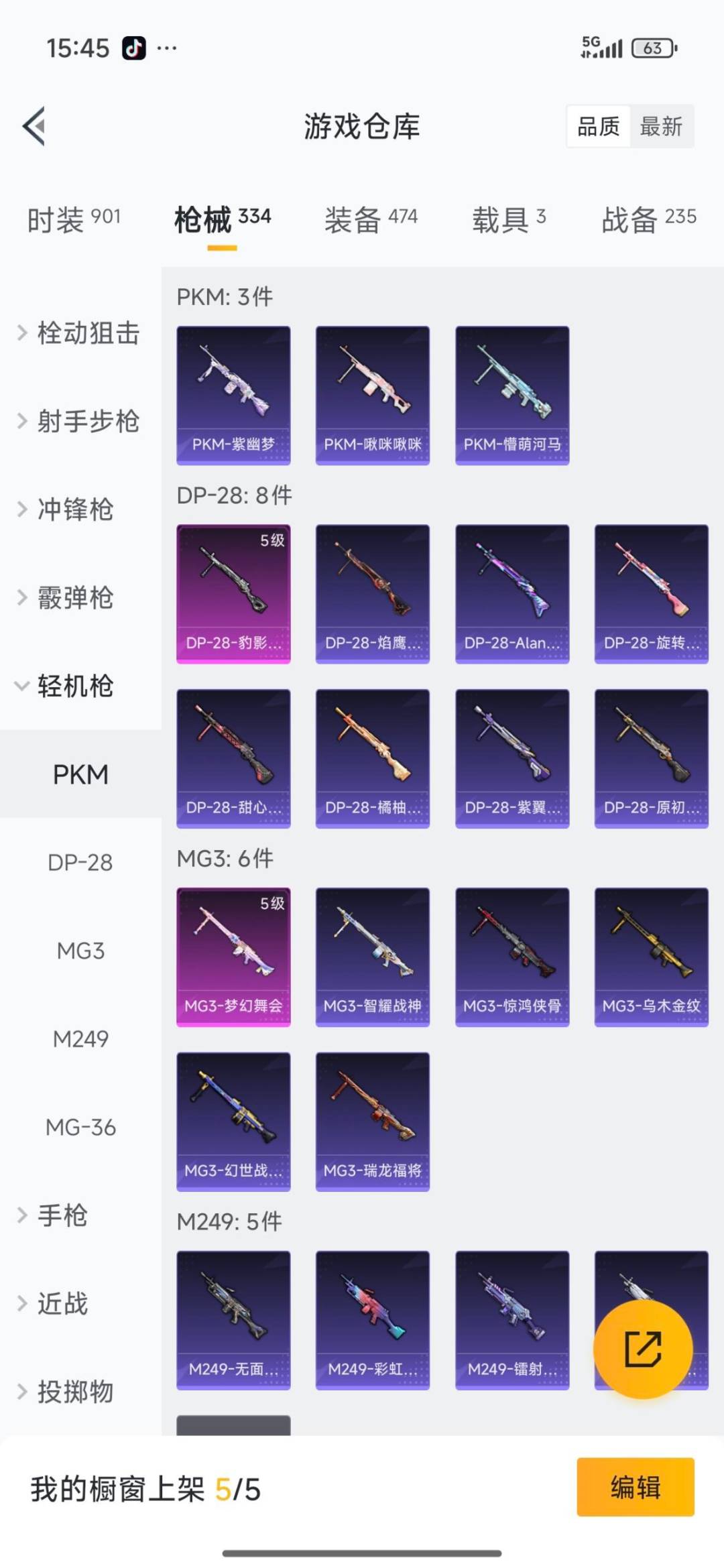Viewport: 724px width, 1568px height.
Task: Select the DP-28-原初 weapon skin
Action: [651, 758]
